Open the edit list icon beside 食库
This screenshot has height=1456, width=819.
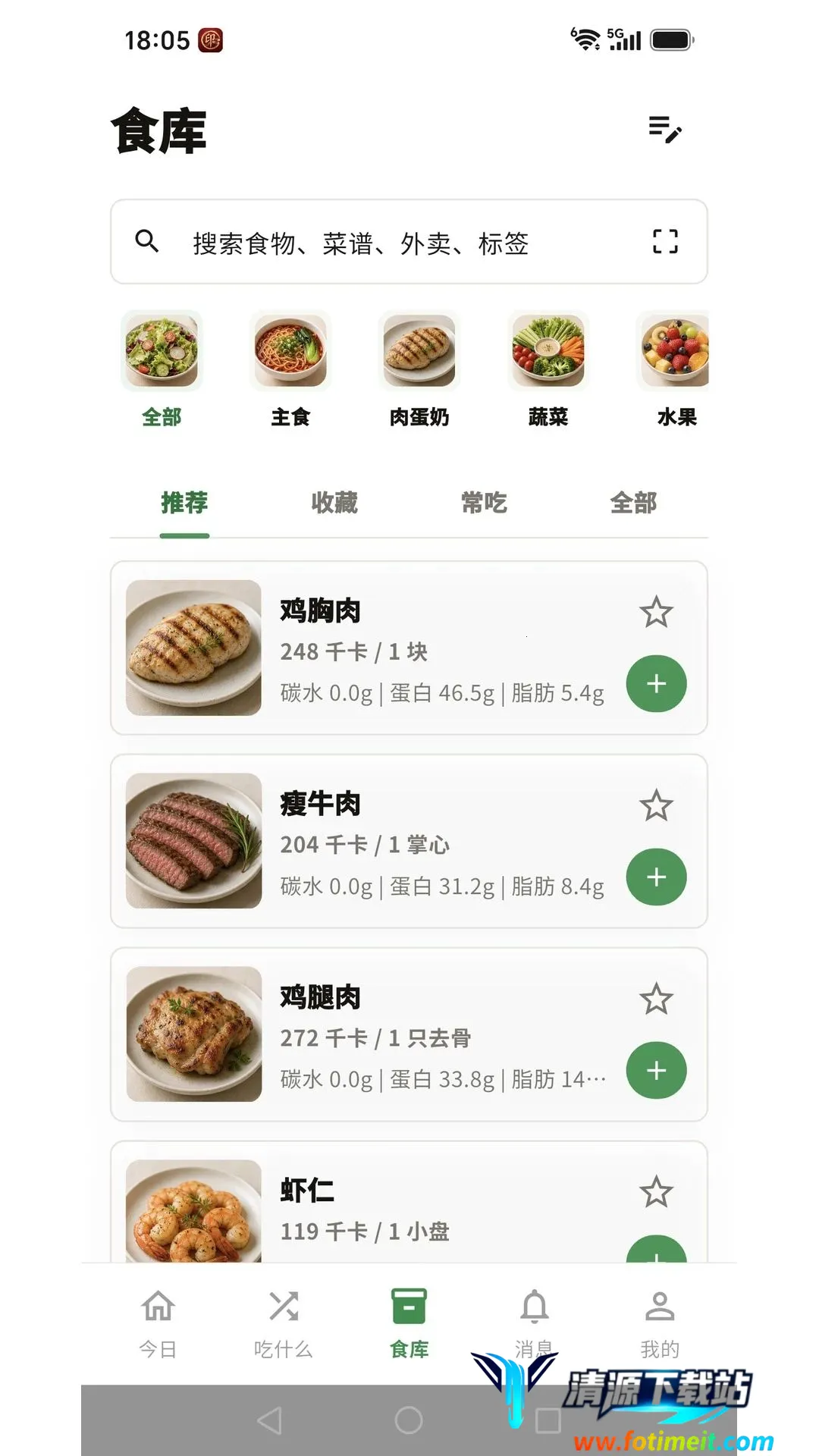click(665, 130)
